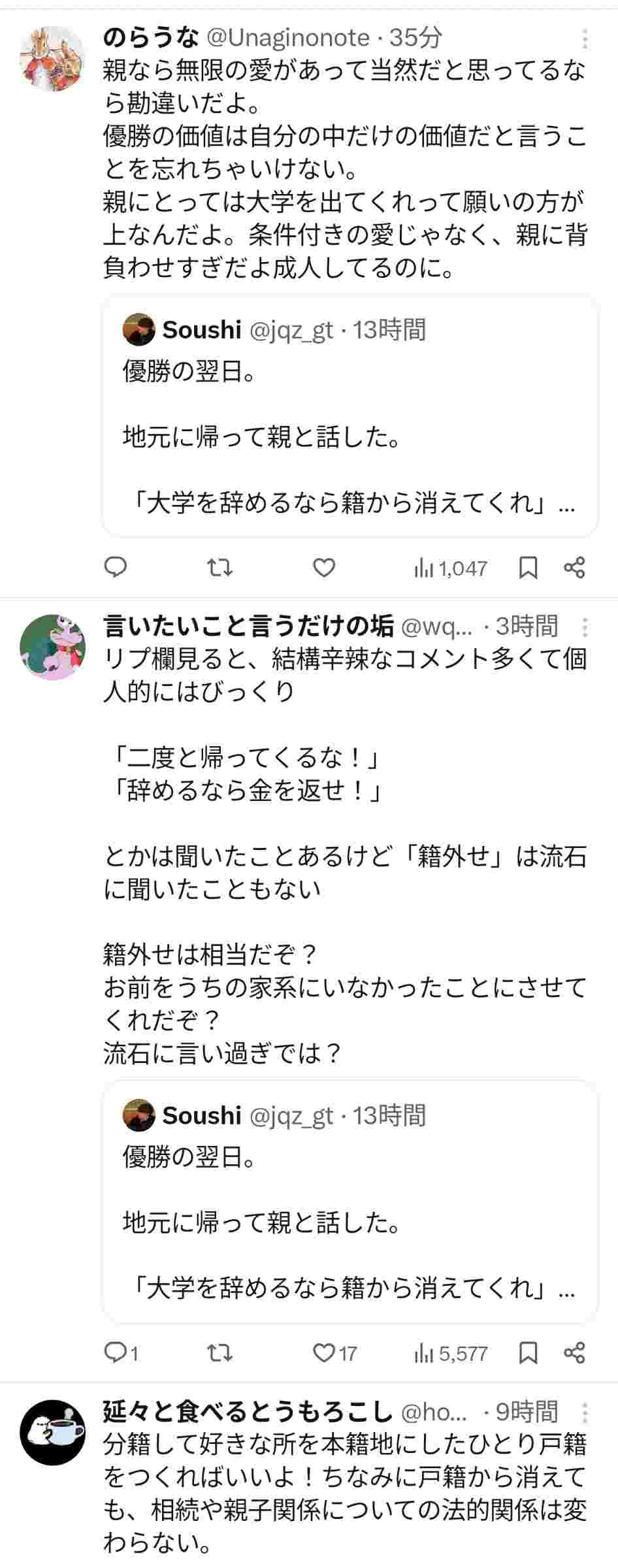The width and height of the screenshot is (618, 1568).
Task: Open overflow menu on のらうな's tweet
Action: (x=585, y=39)
